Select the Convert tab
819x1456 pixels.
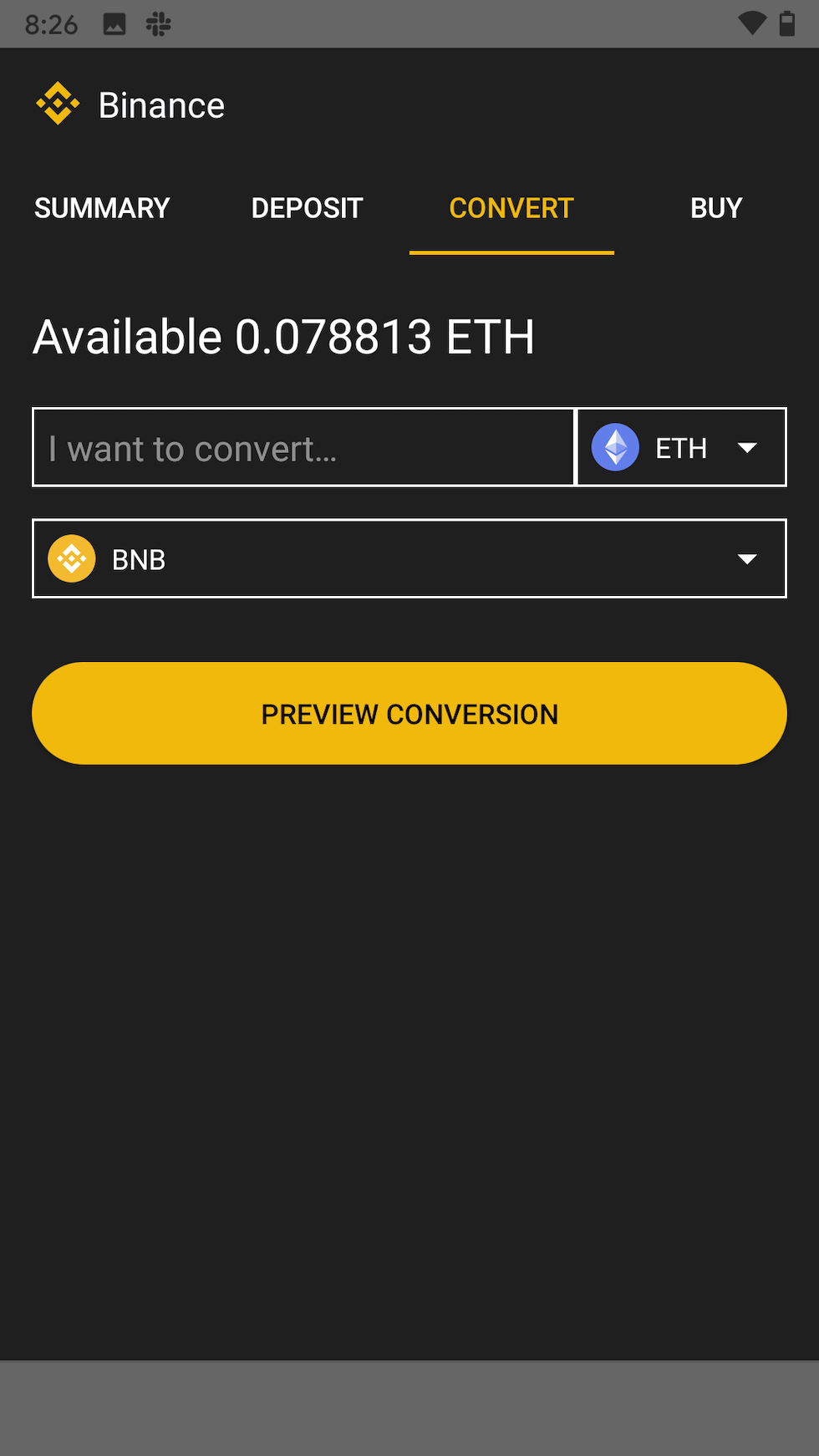click(511, 208)
